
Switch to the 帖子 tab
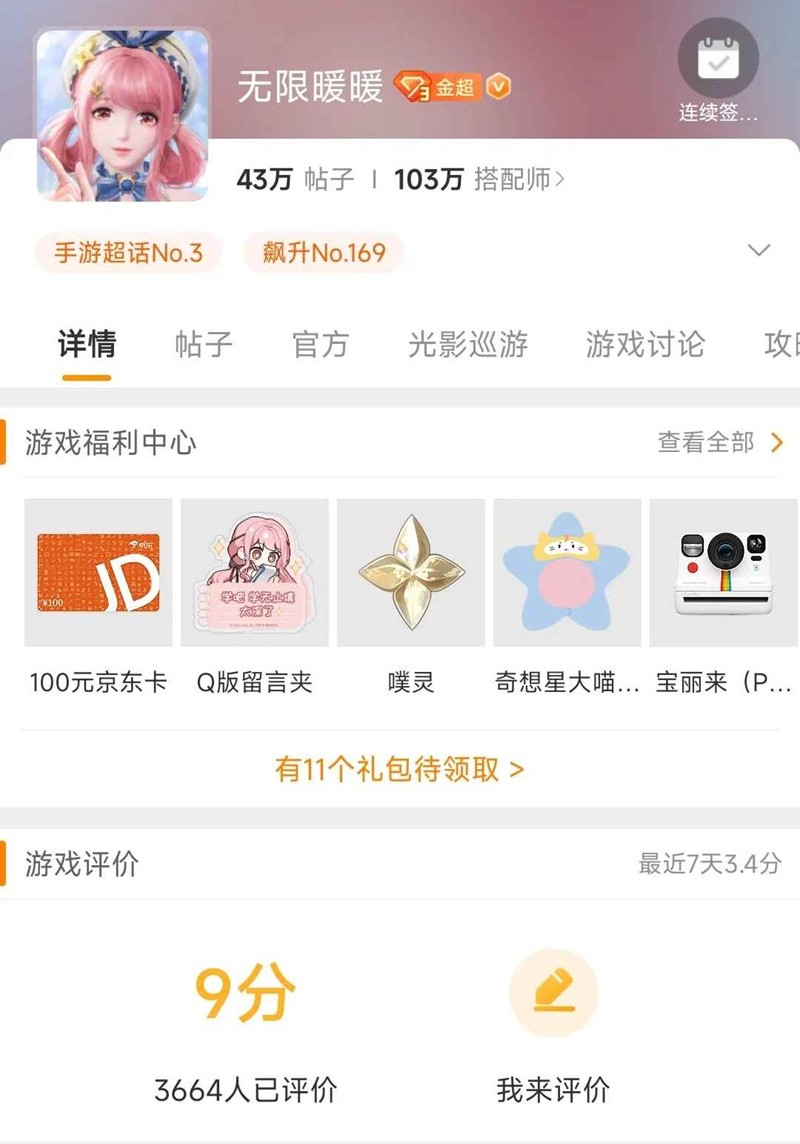pos(203,344)
